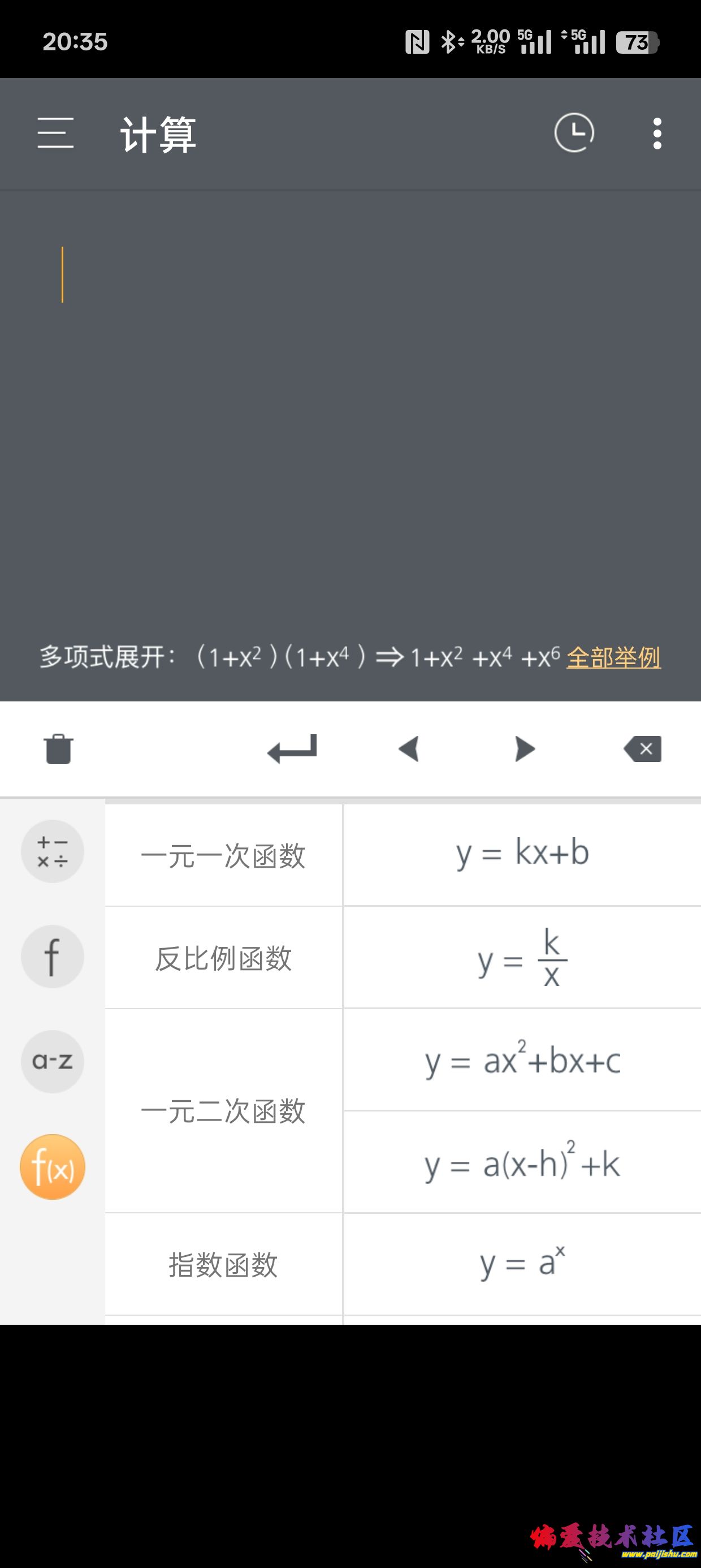This screenshot has height=1568, width=701.
Task: Delete a character with backspace key
Action: point(643,749)
